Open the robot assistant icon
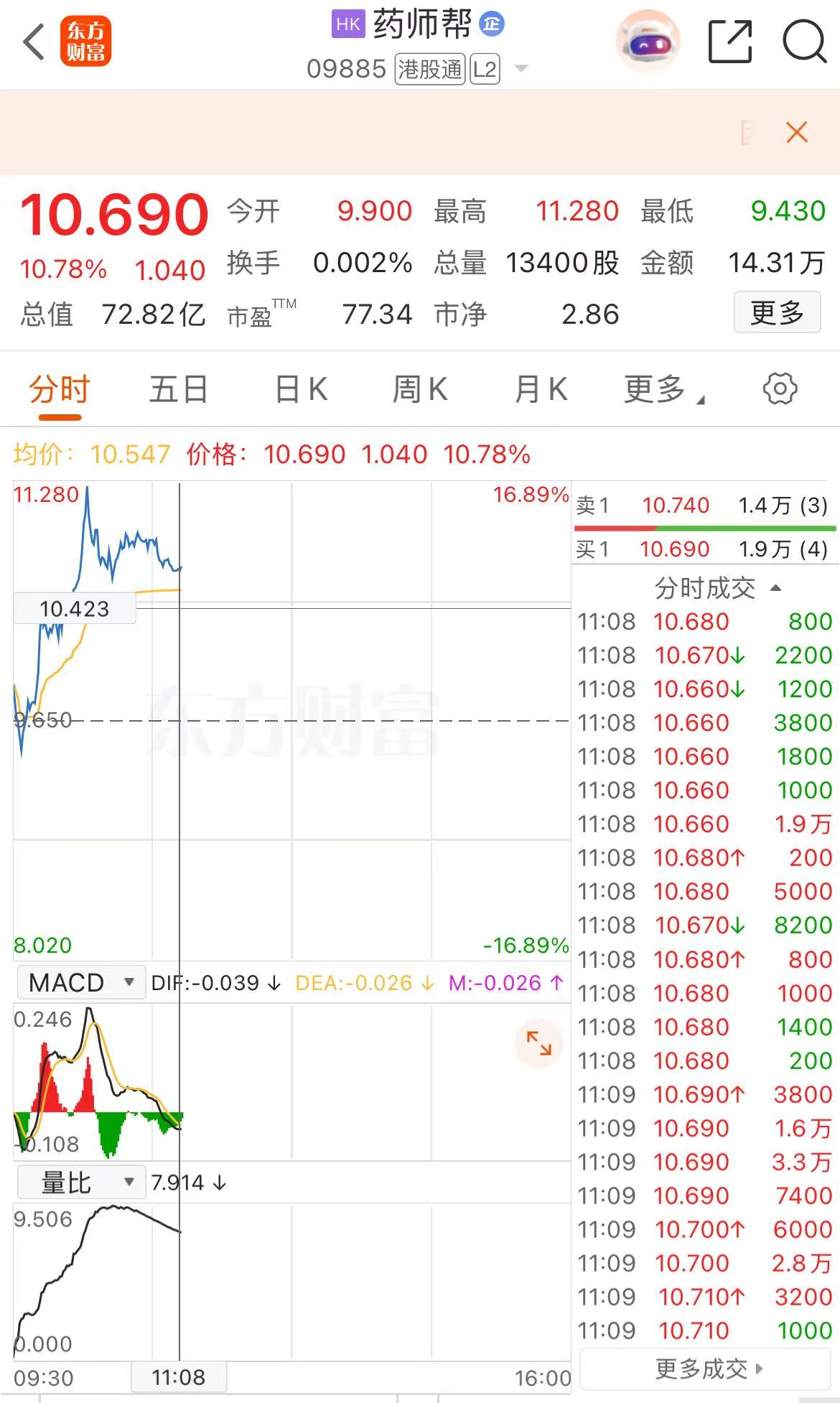840x1403 pixels. click(648, 42)
